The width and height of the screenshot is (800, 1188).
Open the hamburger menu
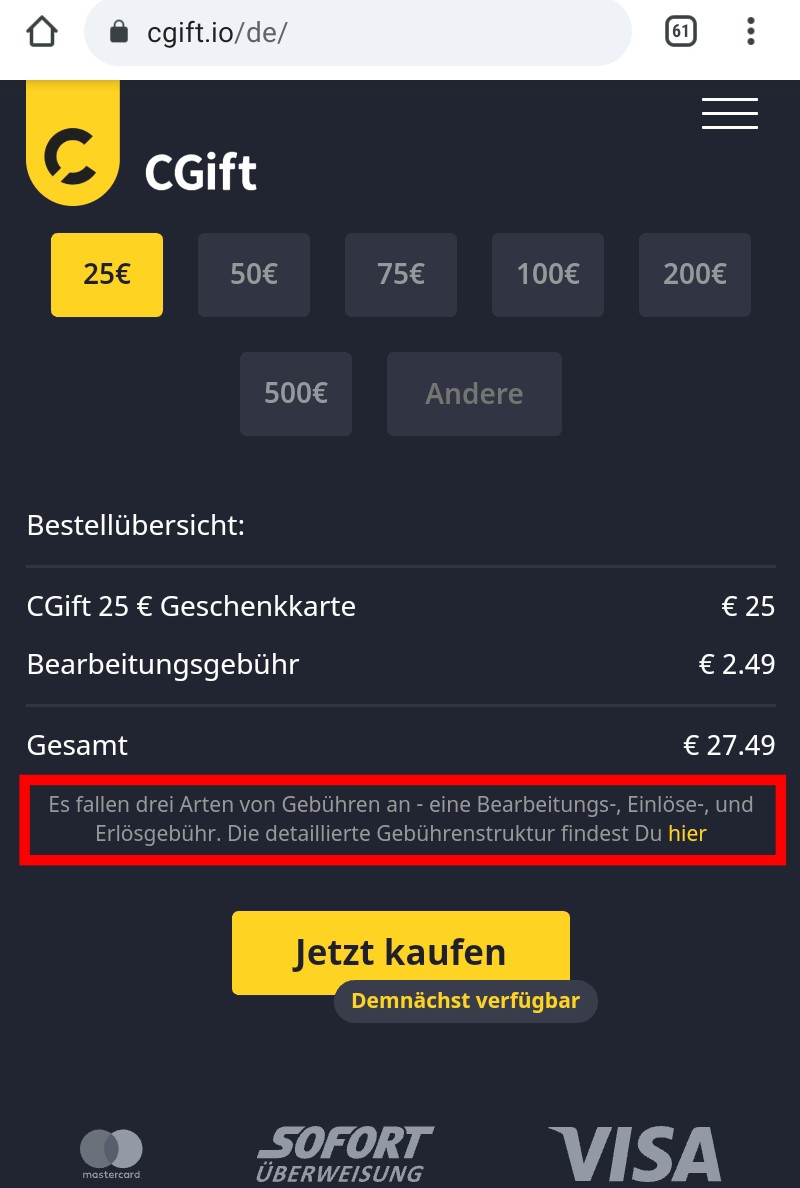(729, 114)
